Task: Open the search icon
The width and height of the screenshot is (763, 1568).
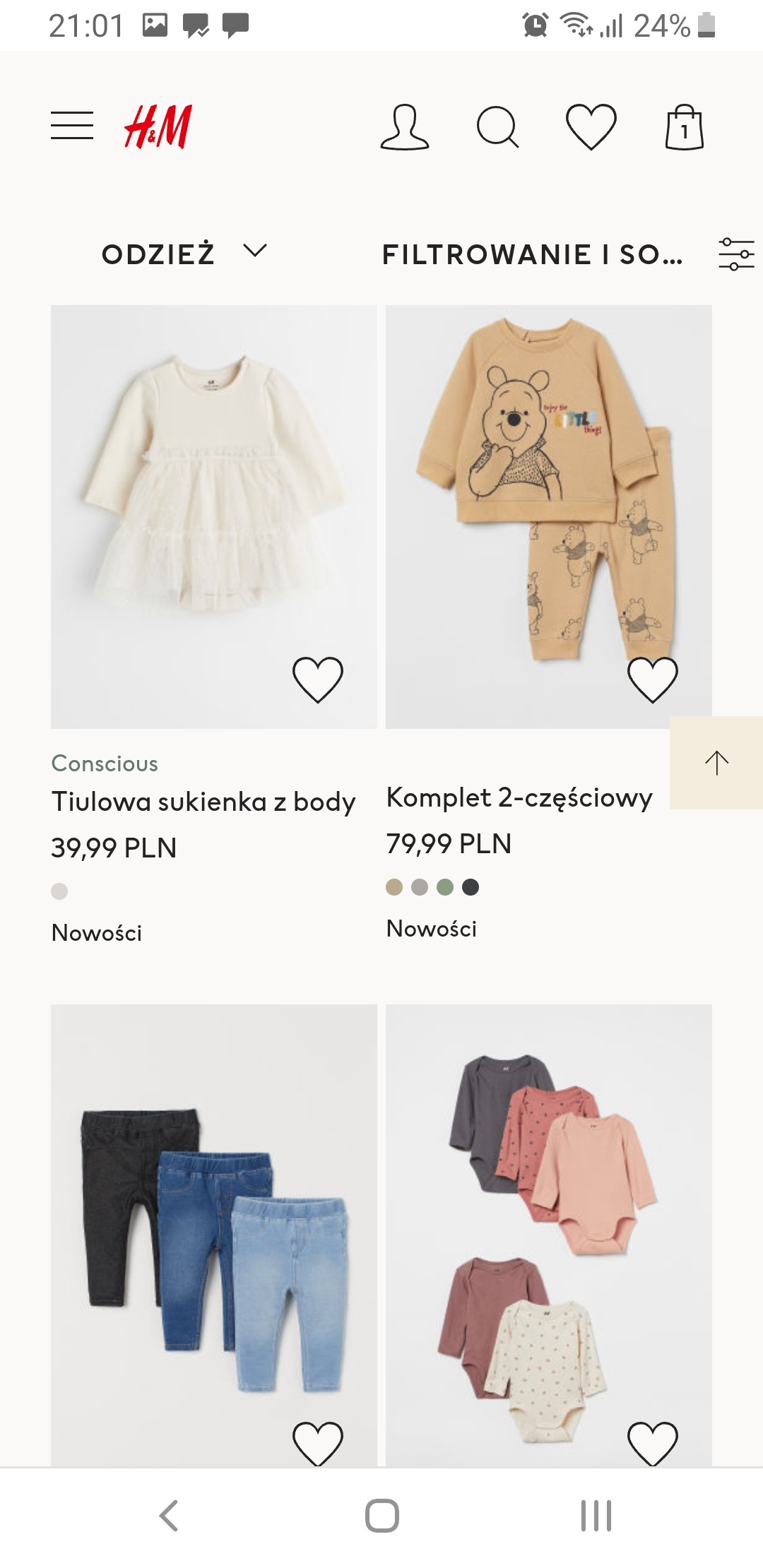Action: pos(497,127)
